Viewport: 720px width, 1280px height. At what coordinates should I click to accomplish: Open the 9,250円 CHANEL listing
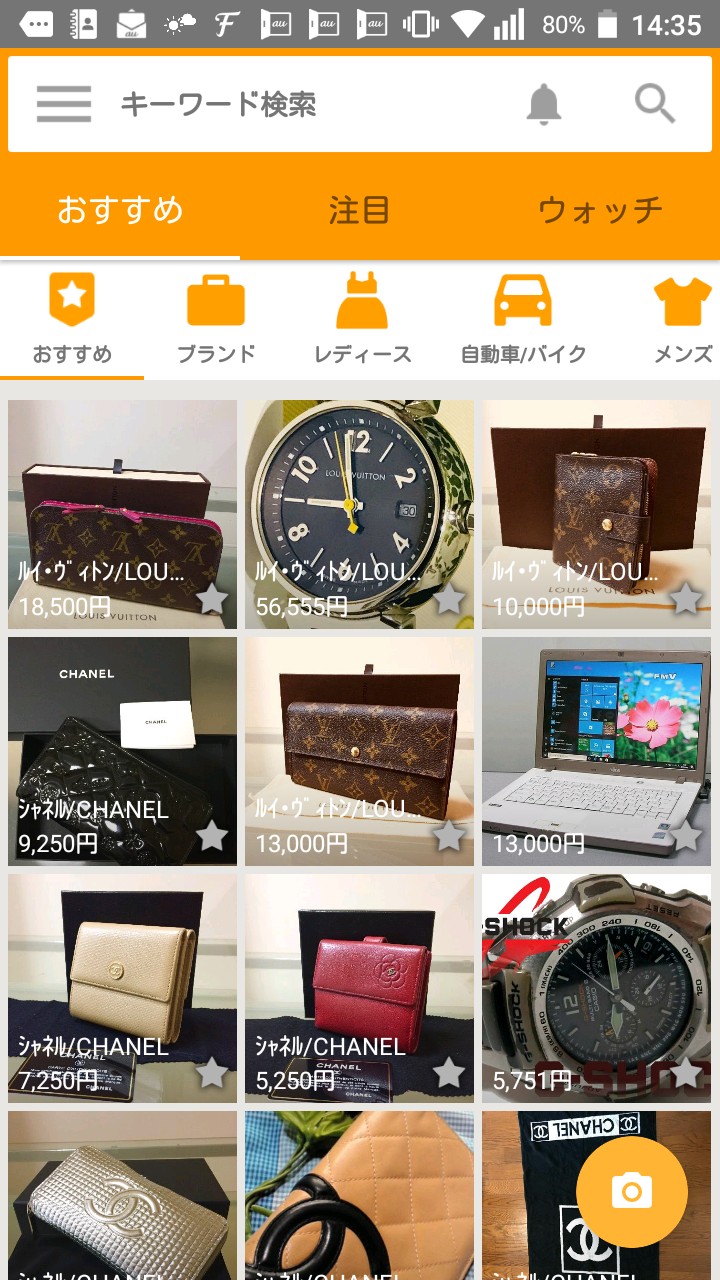[122, 751]
